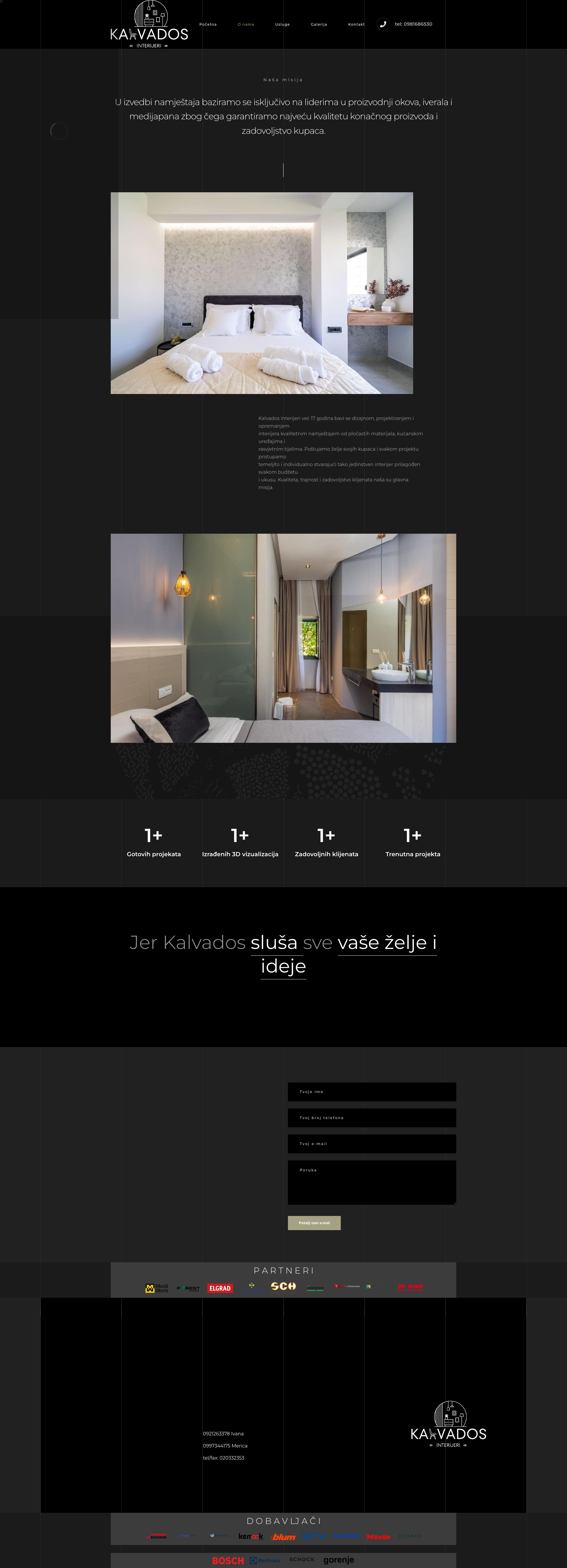Select the Tvoj e-mail field
This screenshot has width=567, height=1568.
click(372, 1144)
